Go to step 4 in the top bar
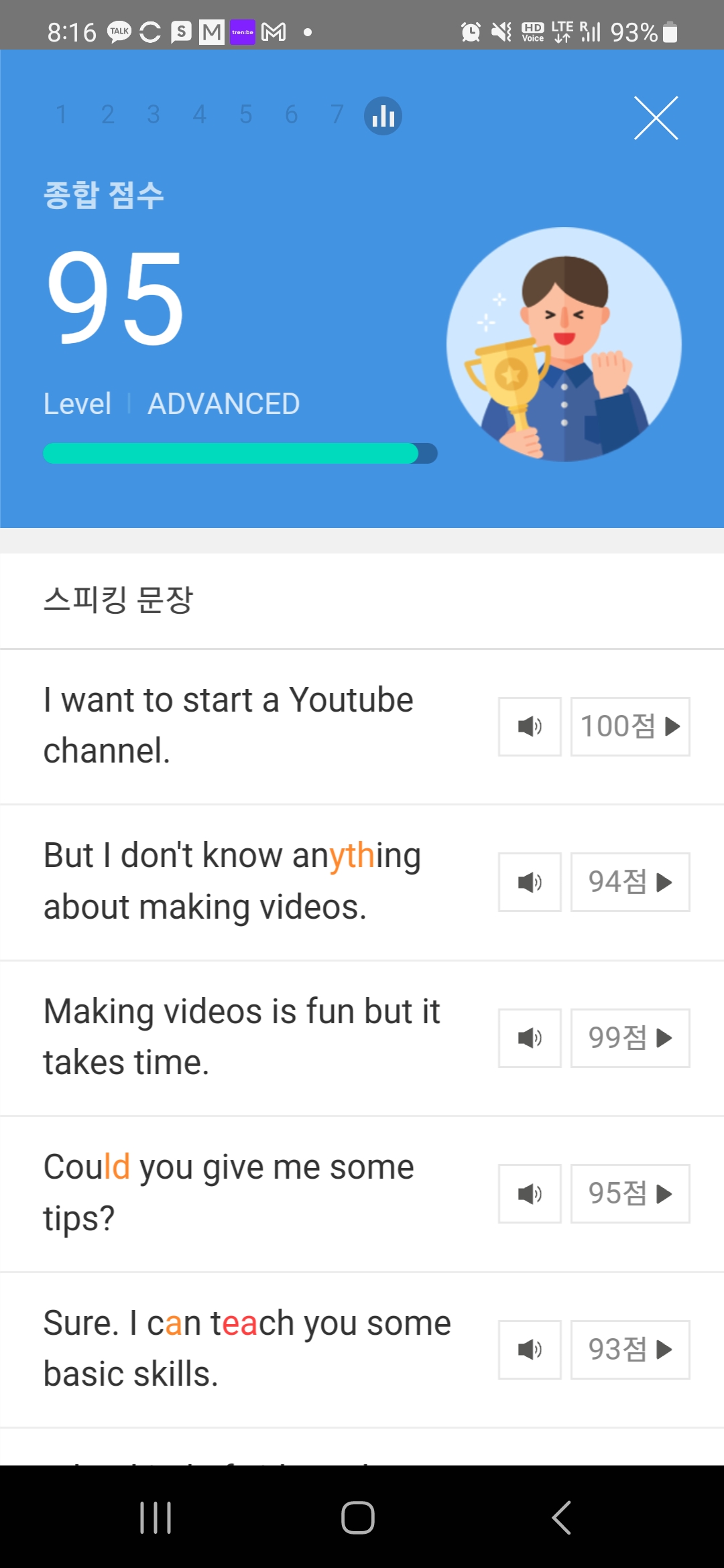Image resolution: width=724 pixels, height=1568 pixels. [x=199, y=115]
